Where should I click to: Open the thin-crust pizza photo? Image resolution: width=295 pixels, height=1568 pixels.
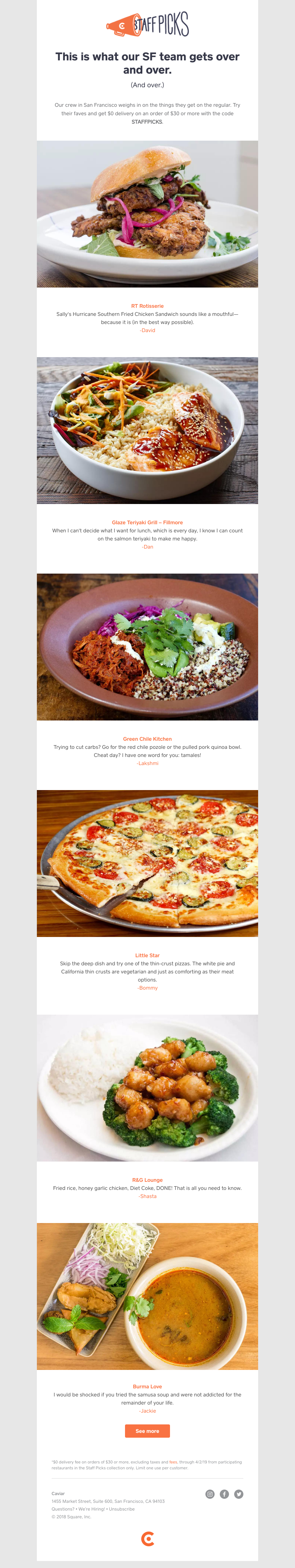[x=147, y=863]
